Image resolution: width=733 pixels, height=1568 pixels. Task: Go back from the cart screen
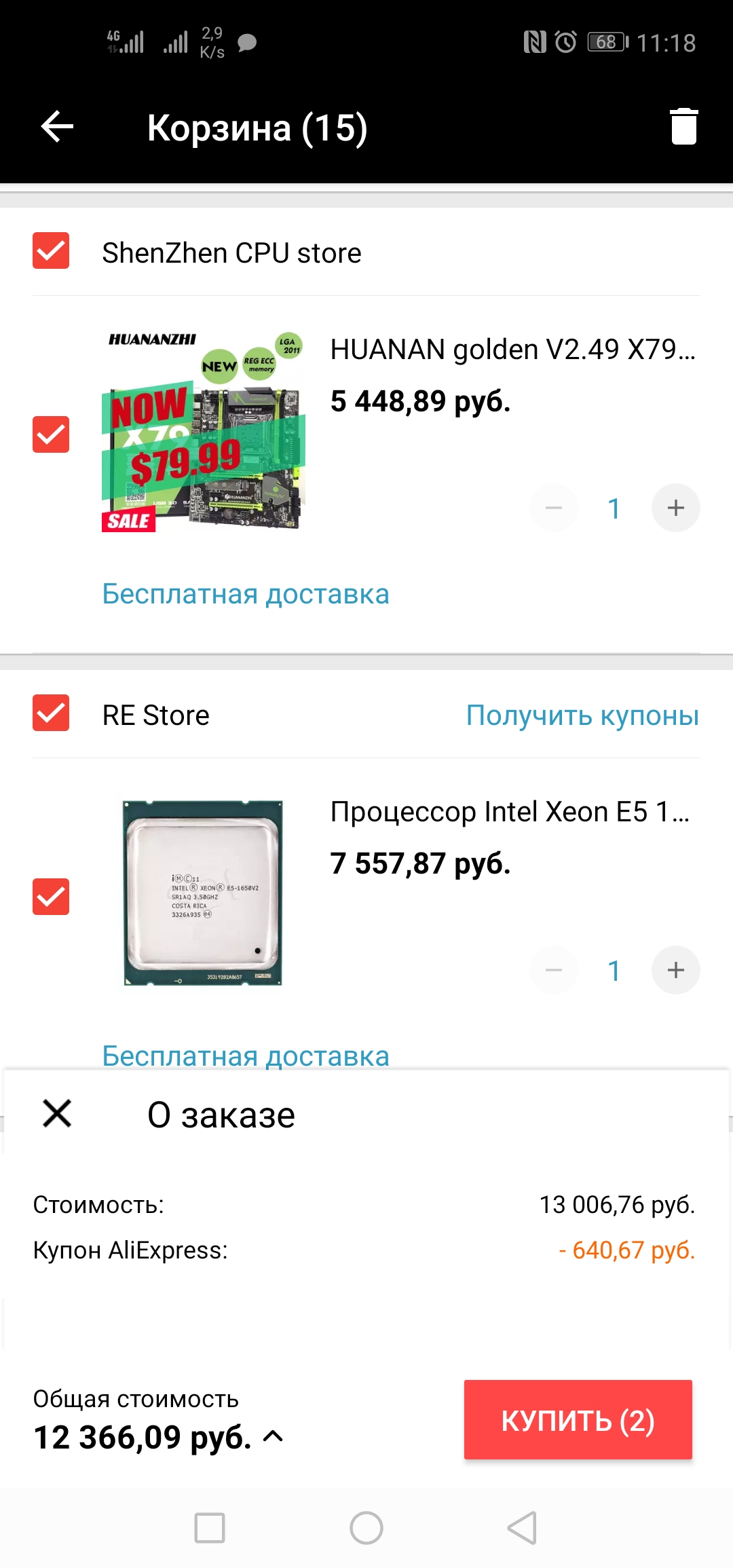coord(57,127)
